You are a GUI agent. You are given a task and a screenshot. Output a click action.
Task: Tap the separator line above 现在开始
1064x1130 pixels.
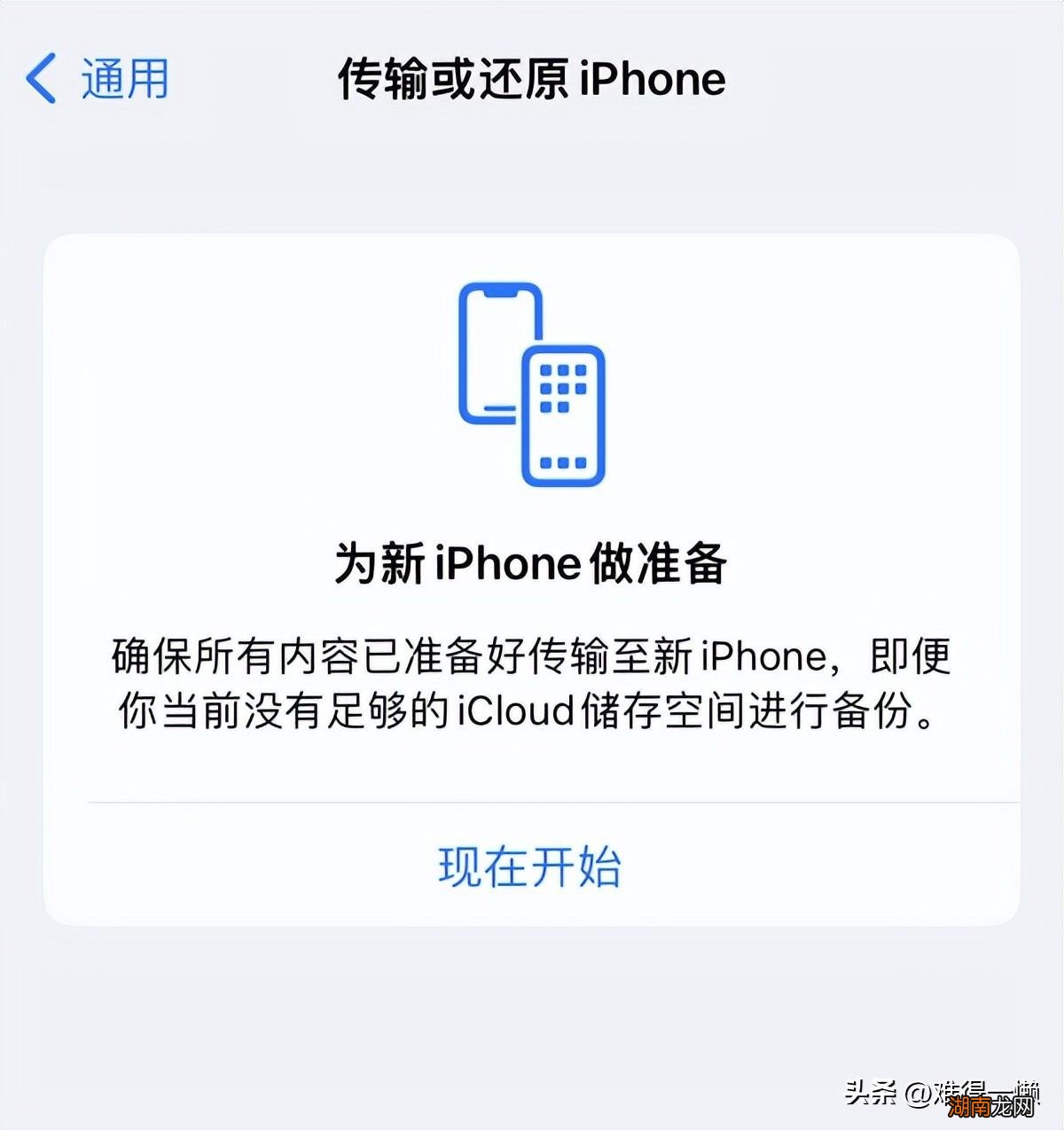click(x=532, y=799)
